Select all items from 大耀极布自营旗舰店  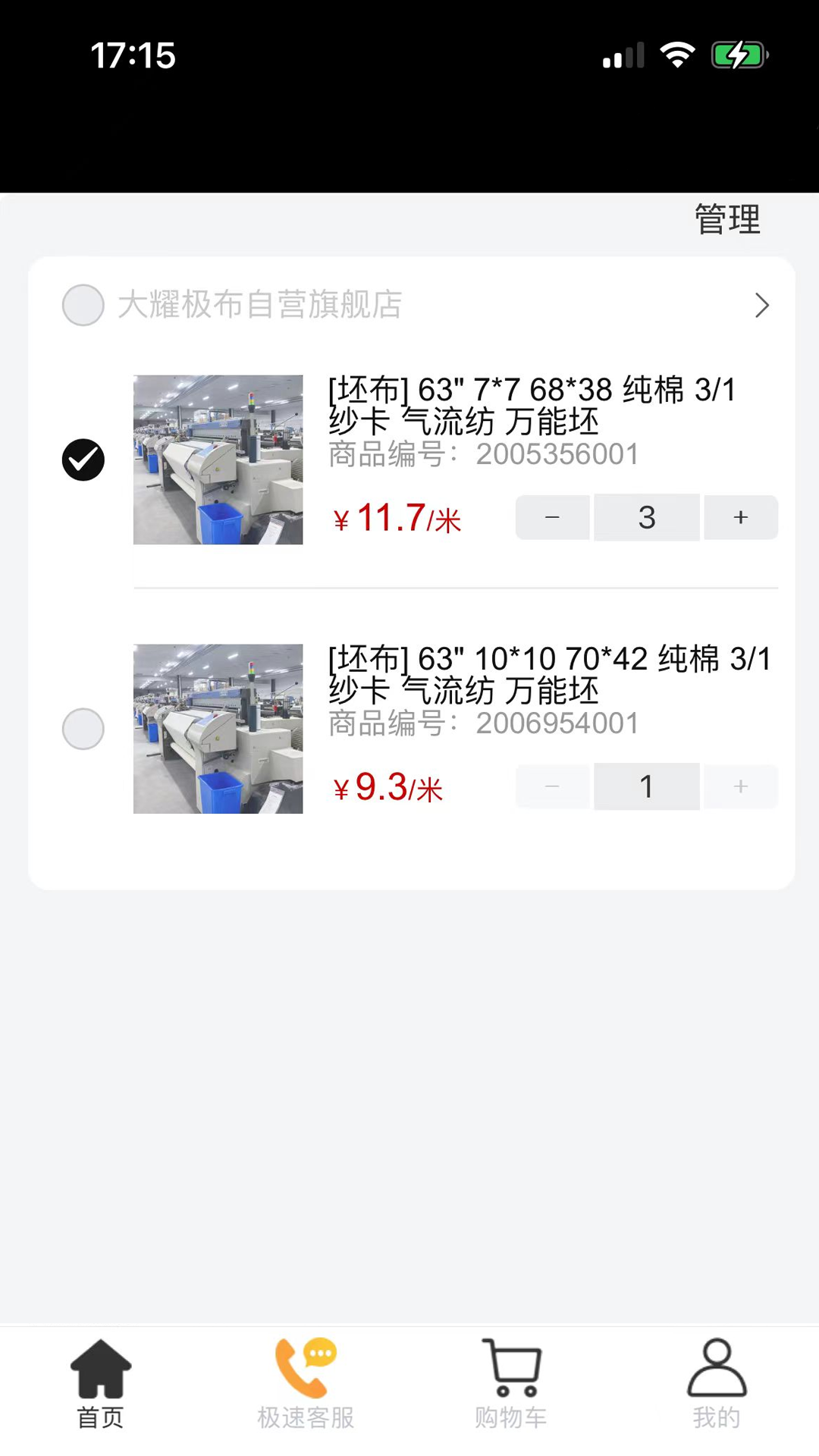point(83,305)
